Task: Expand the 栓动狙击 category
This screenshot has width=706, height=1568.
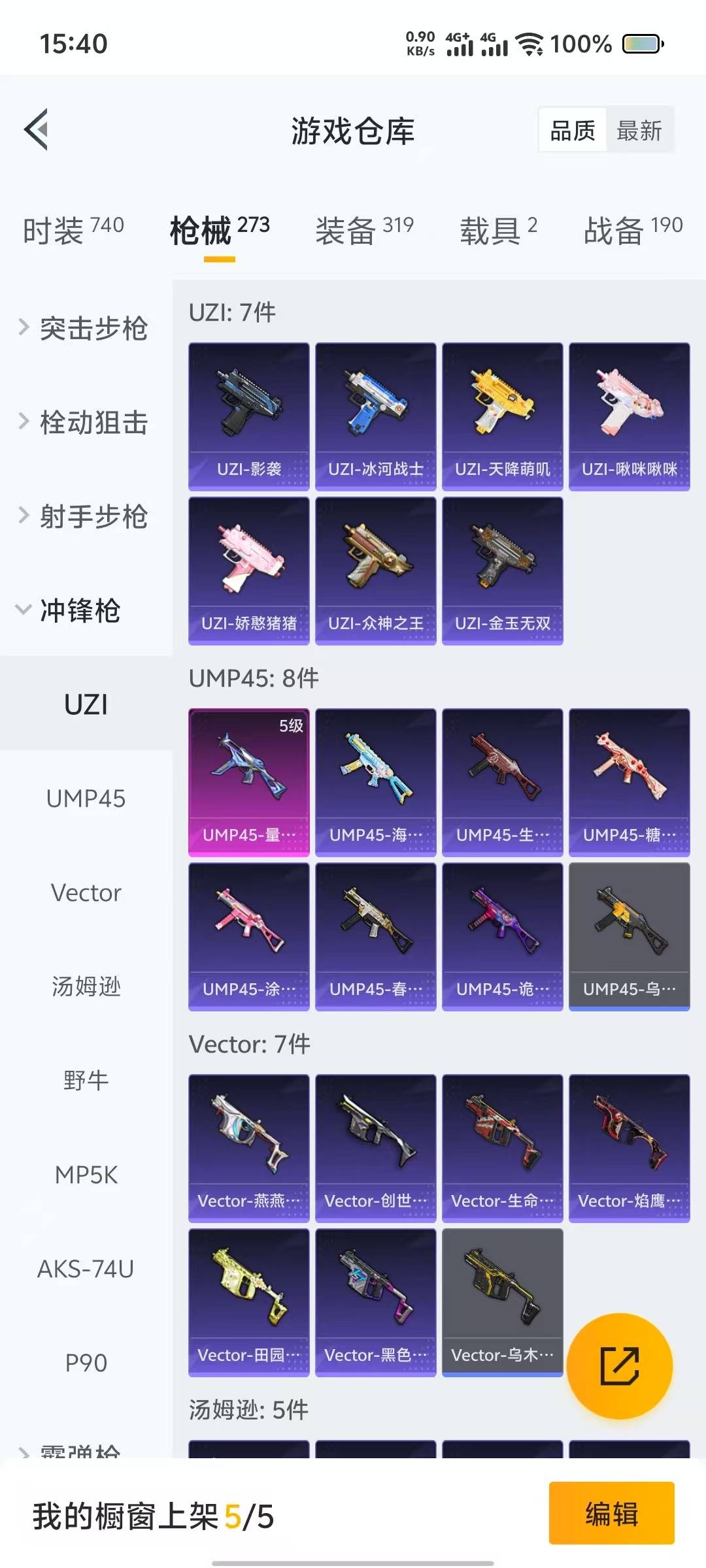Action: pyautogui.click(x=85, y=421)
